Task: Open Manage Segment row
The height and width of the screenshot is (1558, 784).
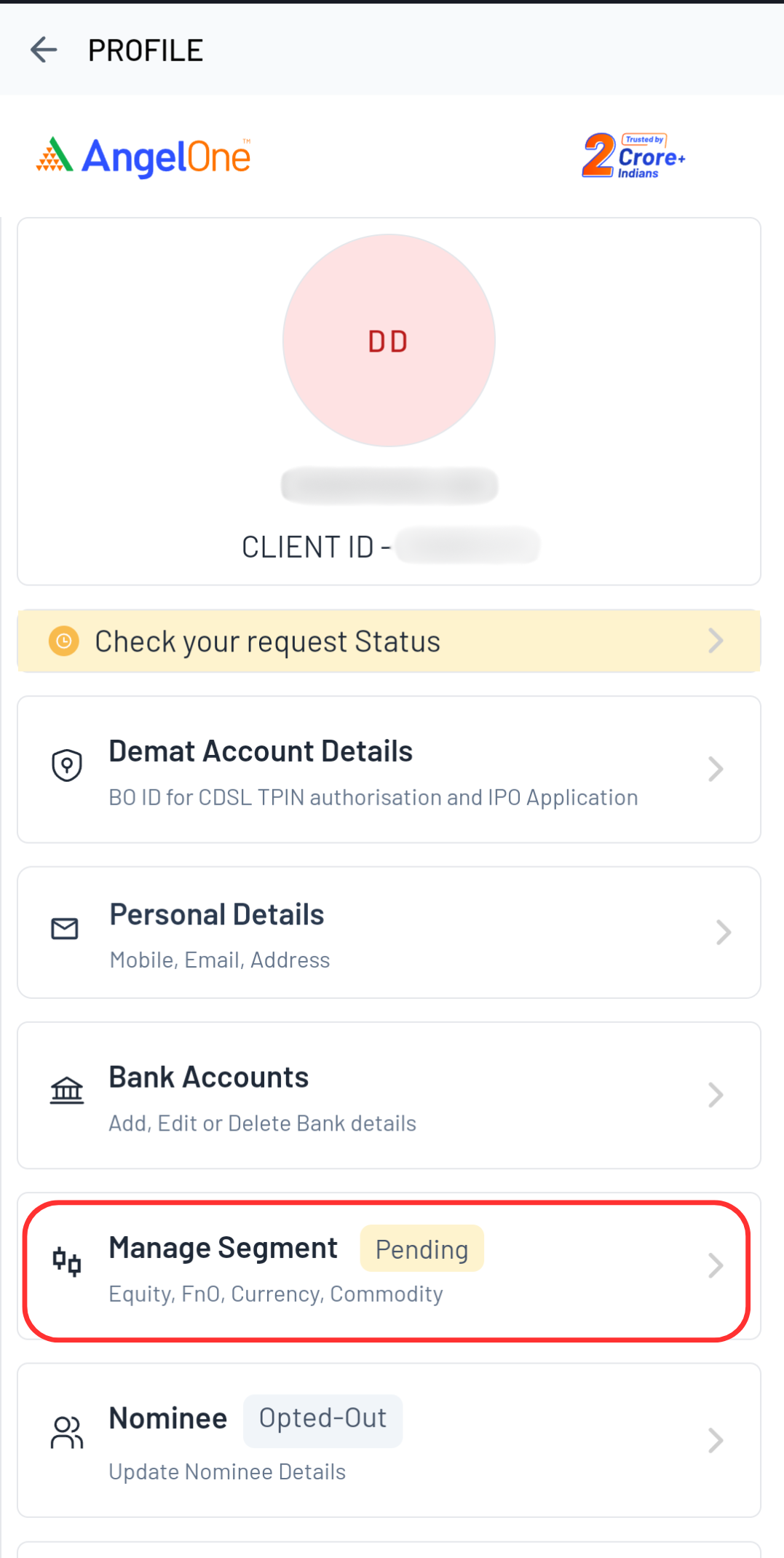Action: pos(389,1267)
